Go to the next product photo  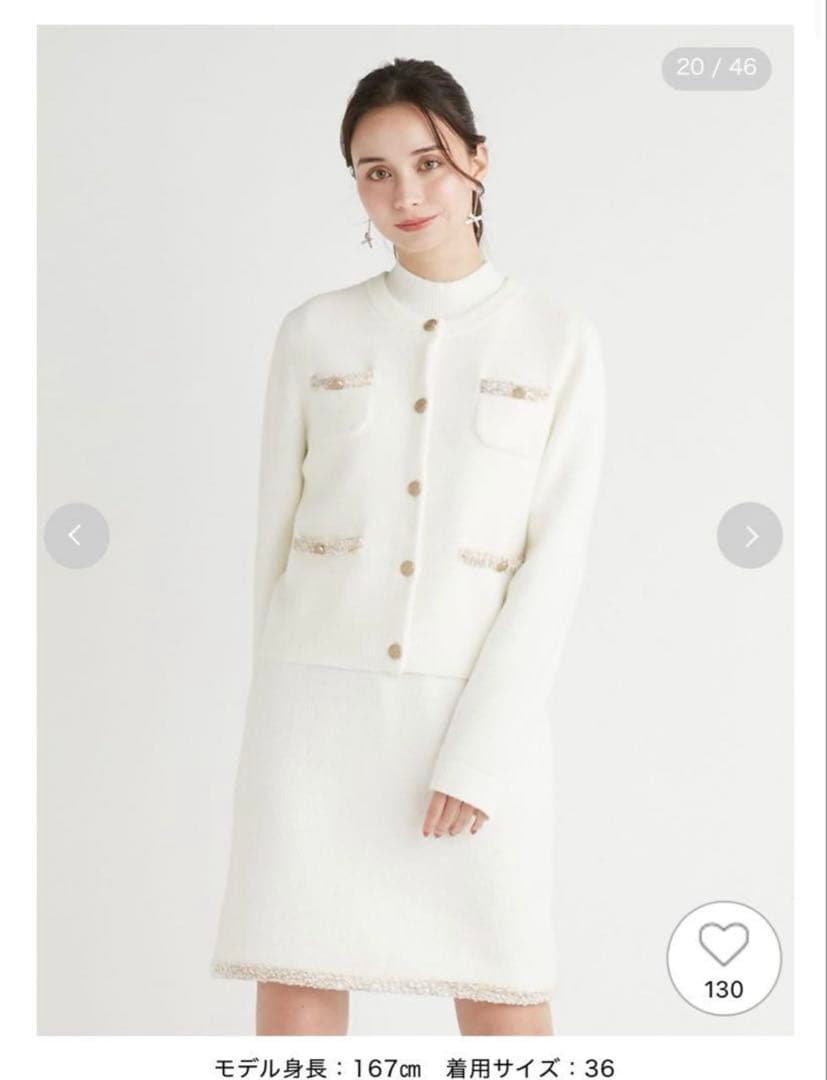tap(750, 536)
